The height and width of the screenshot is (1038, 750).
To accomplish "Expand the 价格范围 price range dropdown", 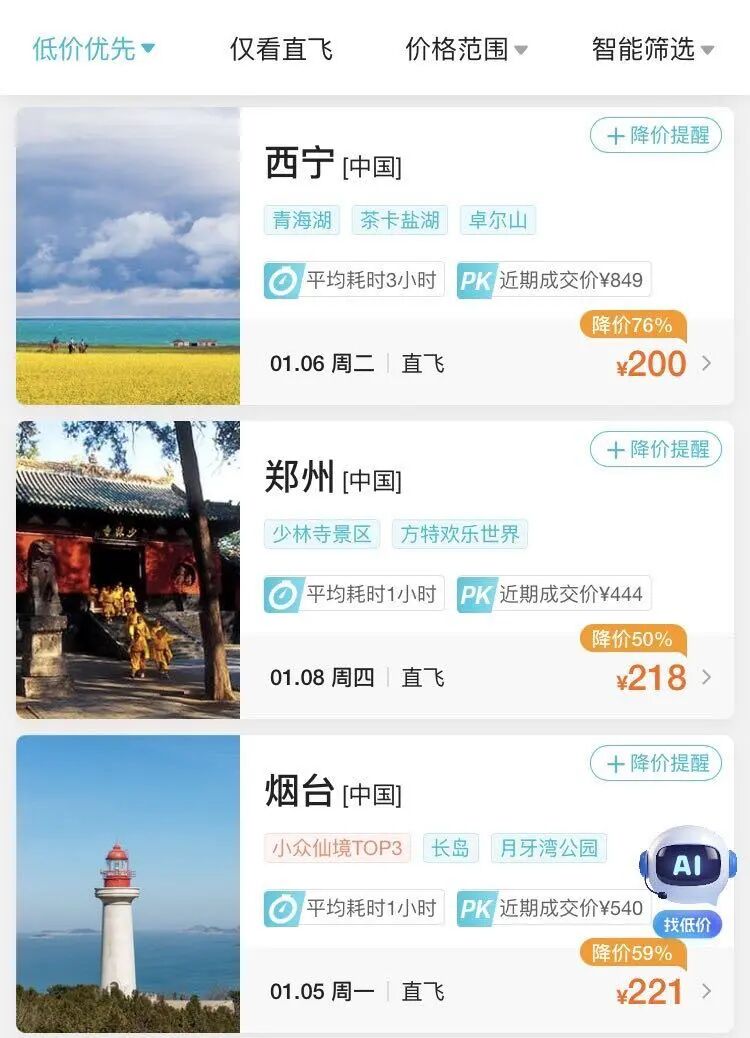I will [466, 48].
